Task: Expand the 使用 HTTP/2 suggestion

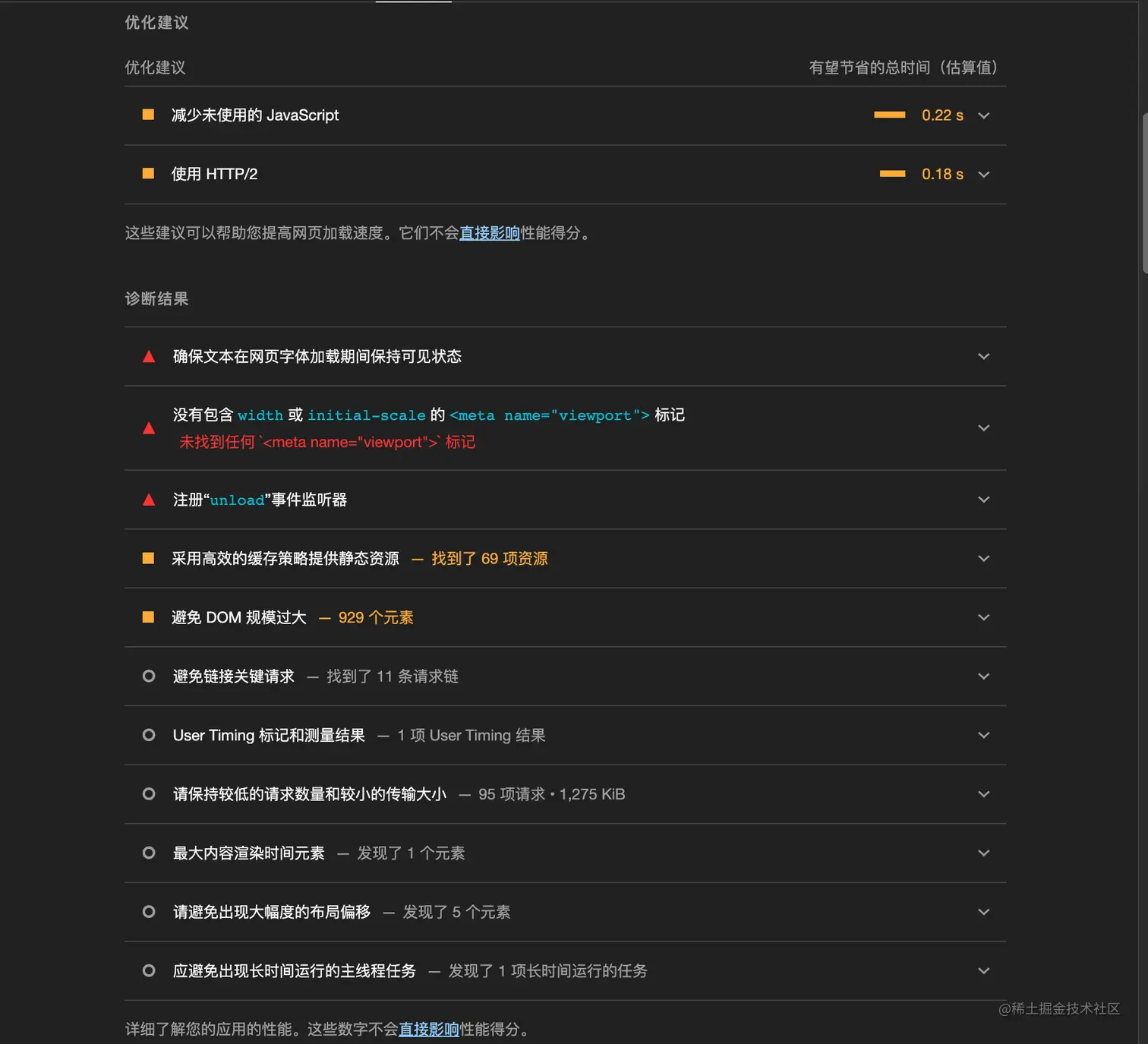Action: 983,175
